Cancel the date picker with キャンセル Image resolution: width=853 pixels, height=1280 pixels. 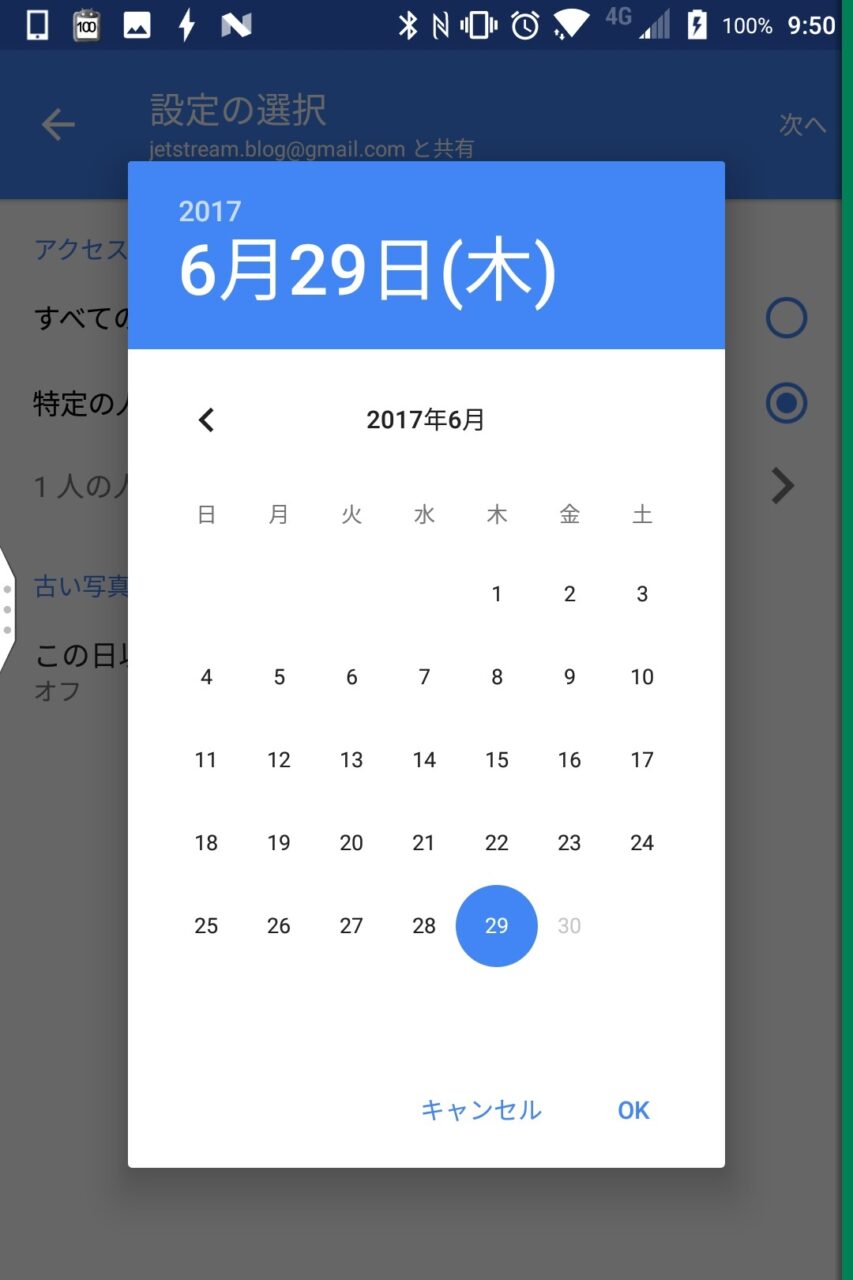(481, 1110)
